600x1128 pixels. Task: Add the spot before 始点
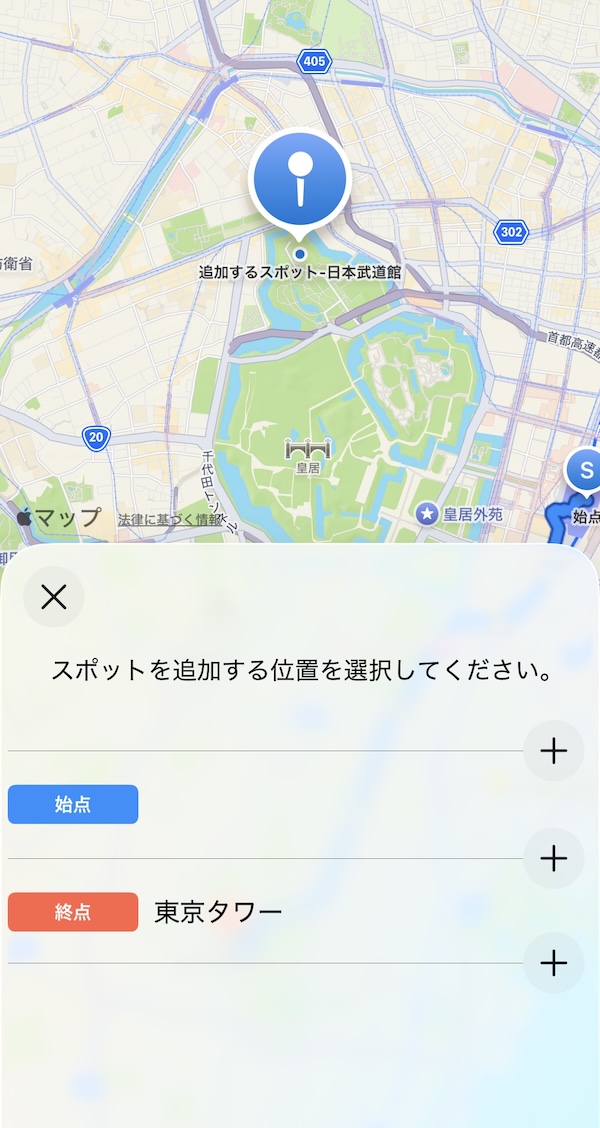[553, 751]
